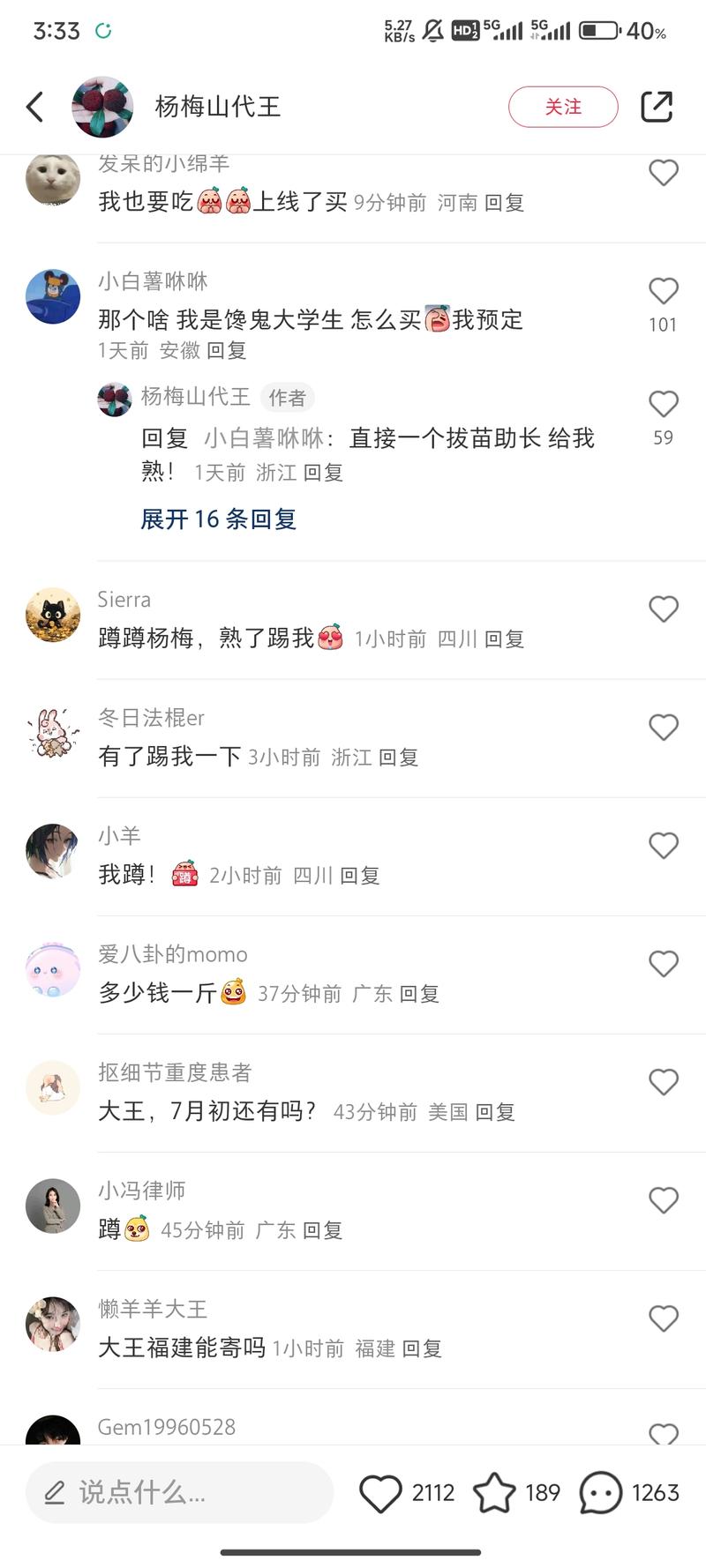The height and width of the screenshot is (1568, 706).
Task: Like 小白薯咻咻's comment with heart toggle
Action: [664, 288]
